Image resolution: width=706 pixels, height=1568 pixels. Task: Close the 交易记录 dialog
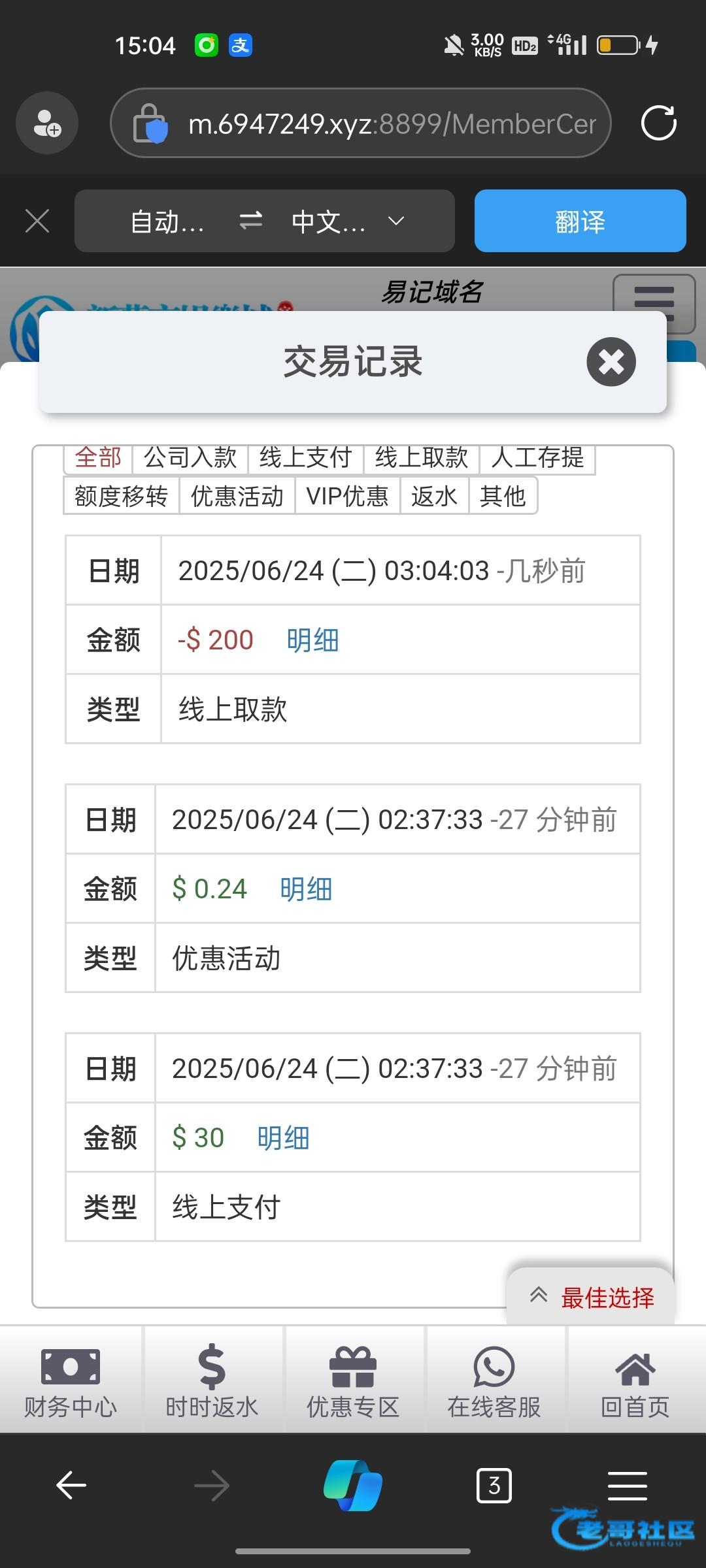611,362
